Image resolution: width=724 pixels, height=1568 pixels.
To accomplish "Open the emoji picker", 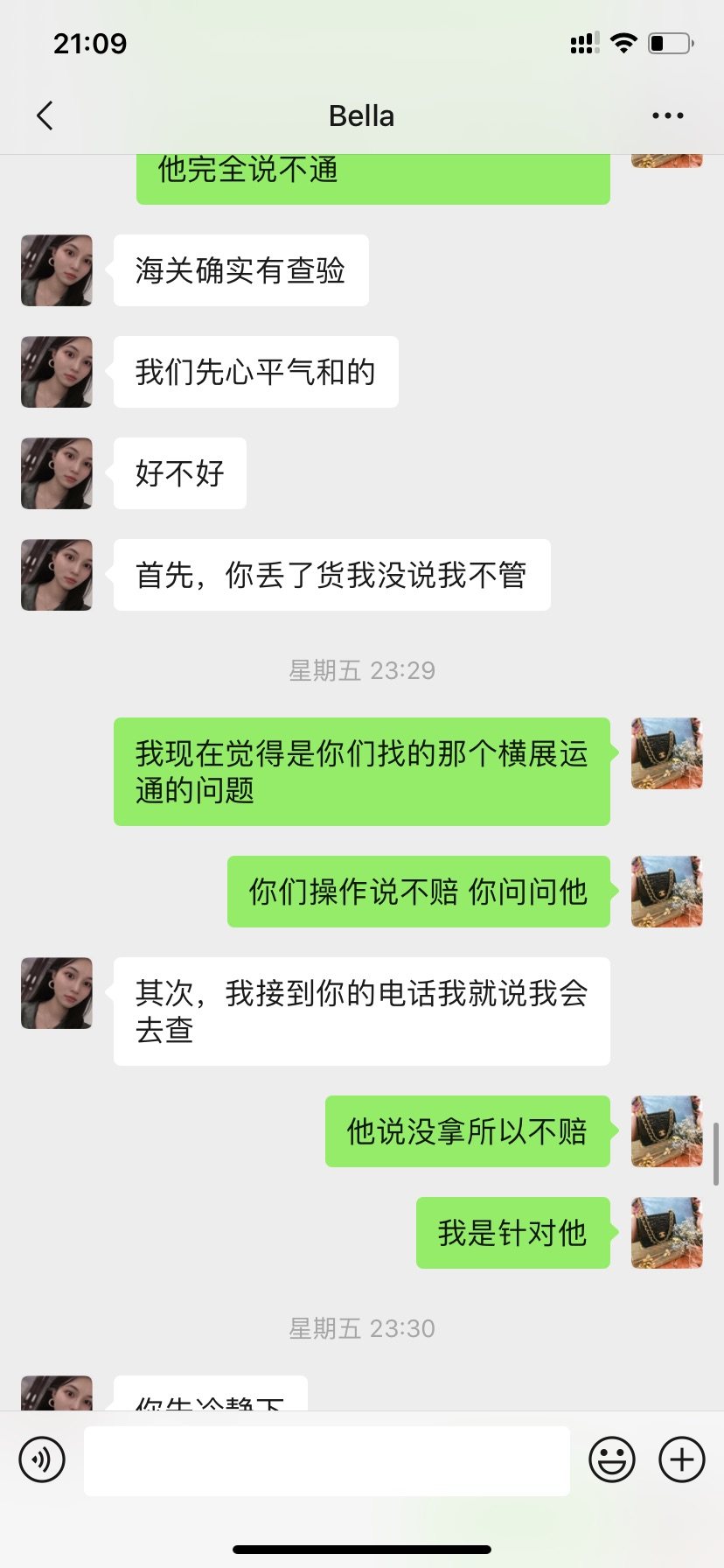I will [x=613, y=1459].
